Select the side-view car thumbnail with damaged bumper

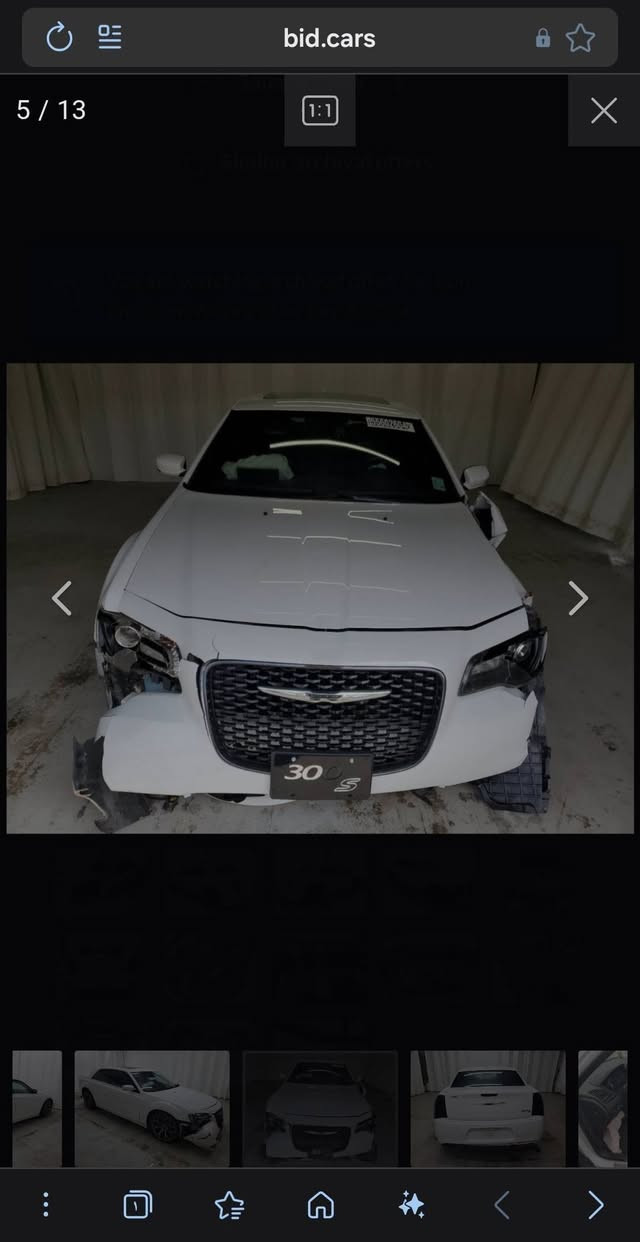coord(152,1108)
